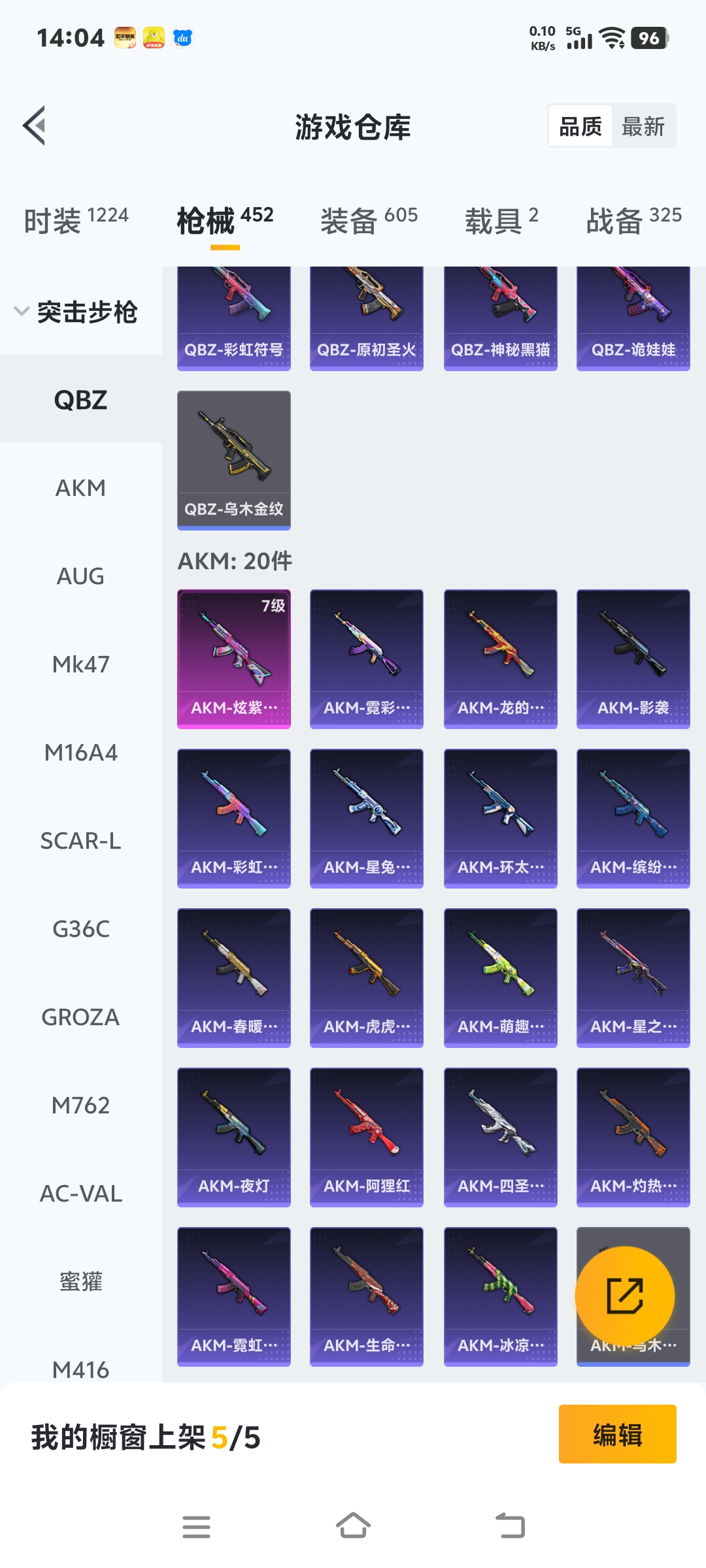Select the 品质 sorting option

[580, 126]
